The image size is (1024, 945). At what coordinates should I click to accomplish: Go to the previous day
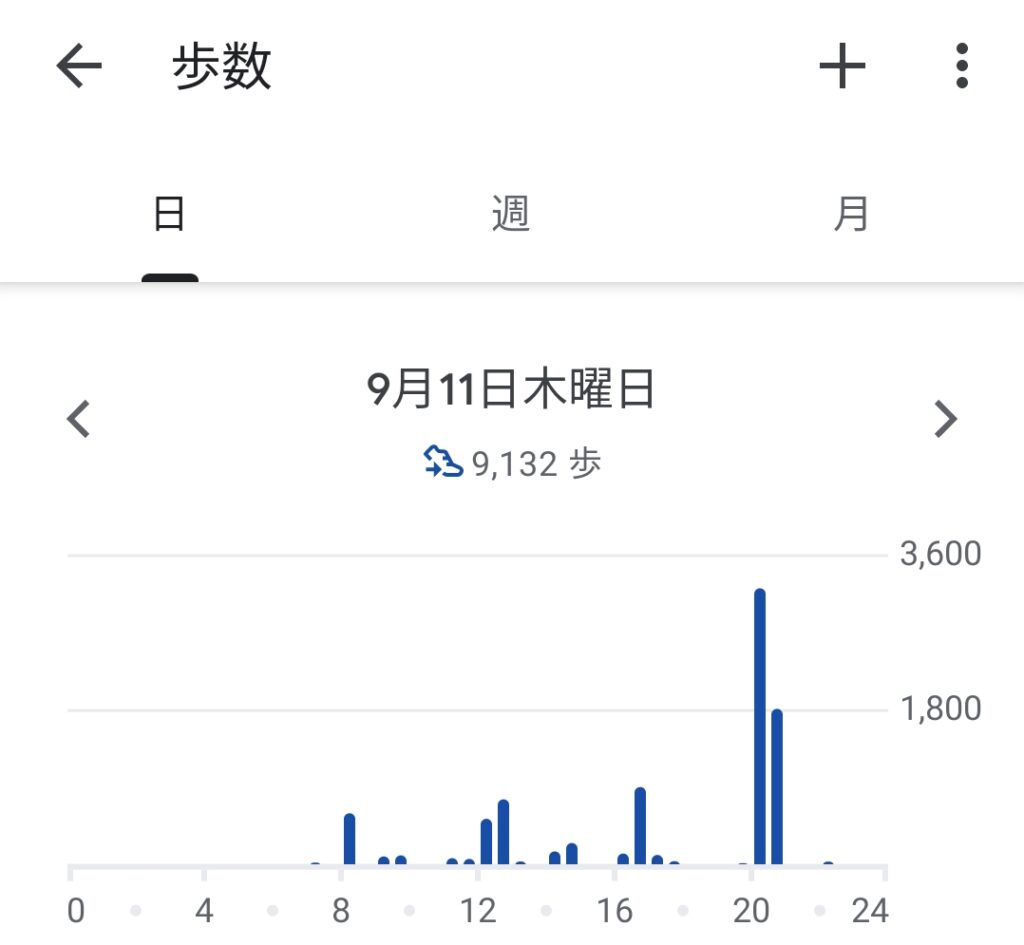coord(79,419)
